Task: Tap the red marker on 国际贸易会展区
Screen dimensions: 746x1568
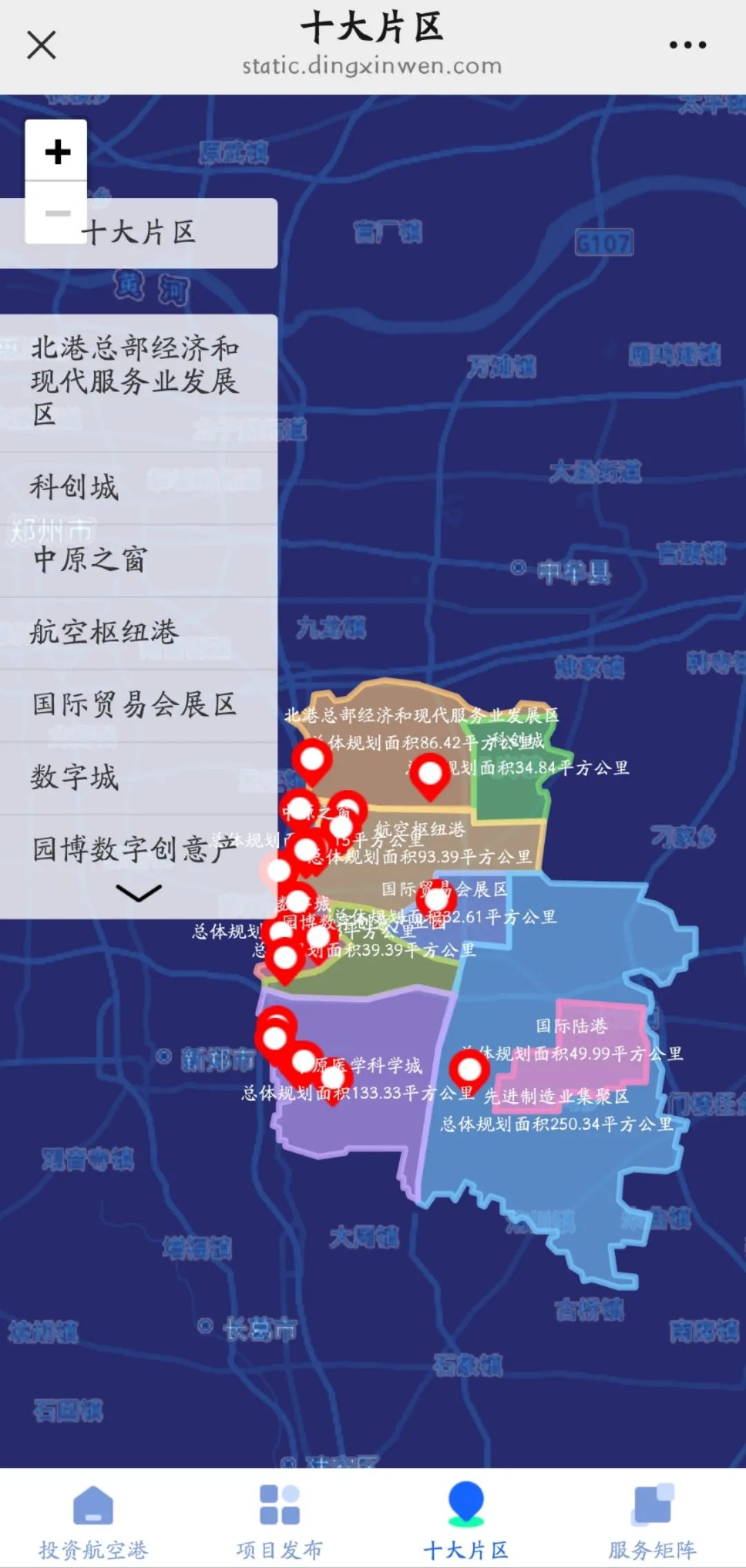Action: (x=436, y=900)
